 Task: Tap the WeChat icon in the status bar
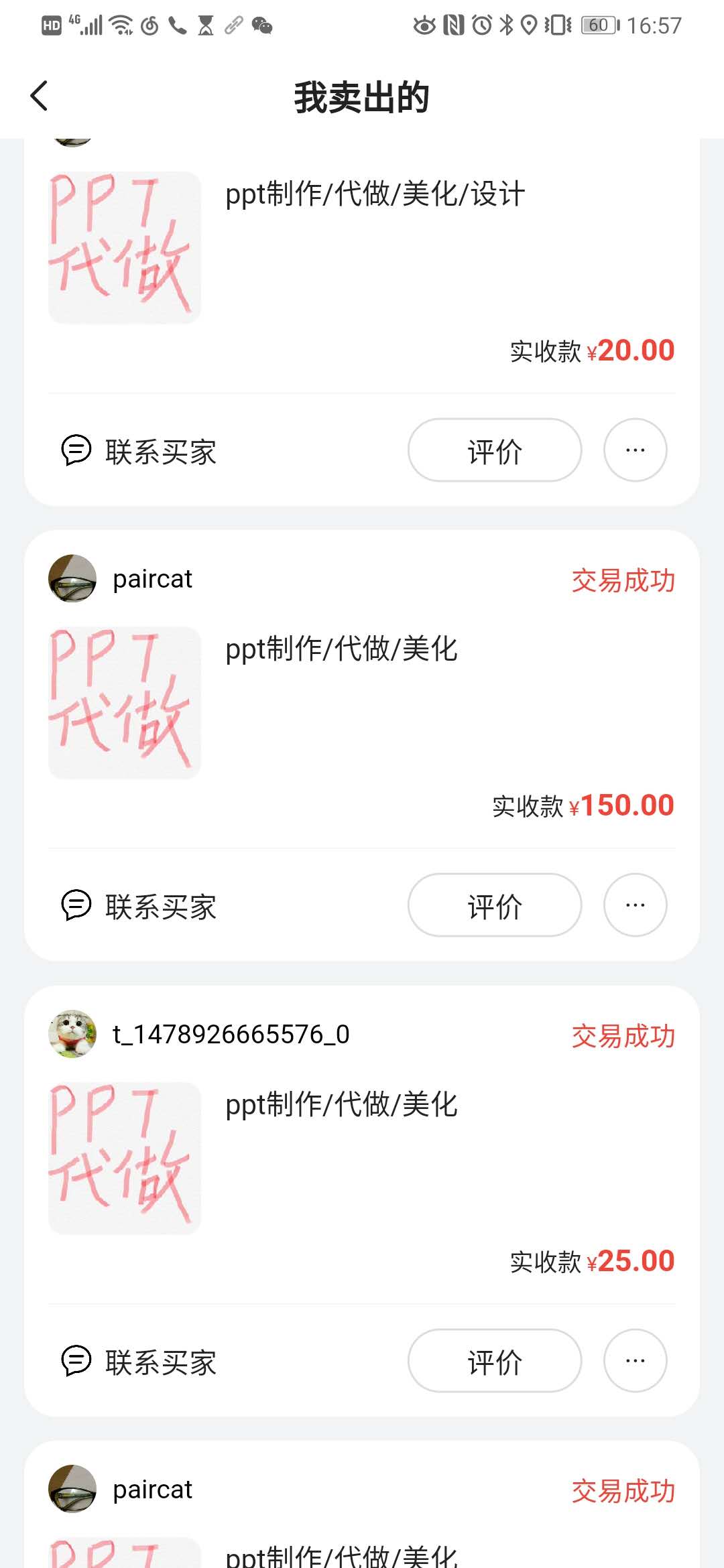pos(261,25)
